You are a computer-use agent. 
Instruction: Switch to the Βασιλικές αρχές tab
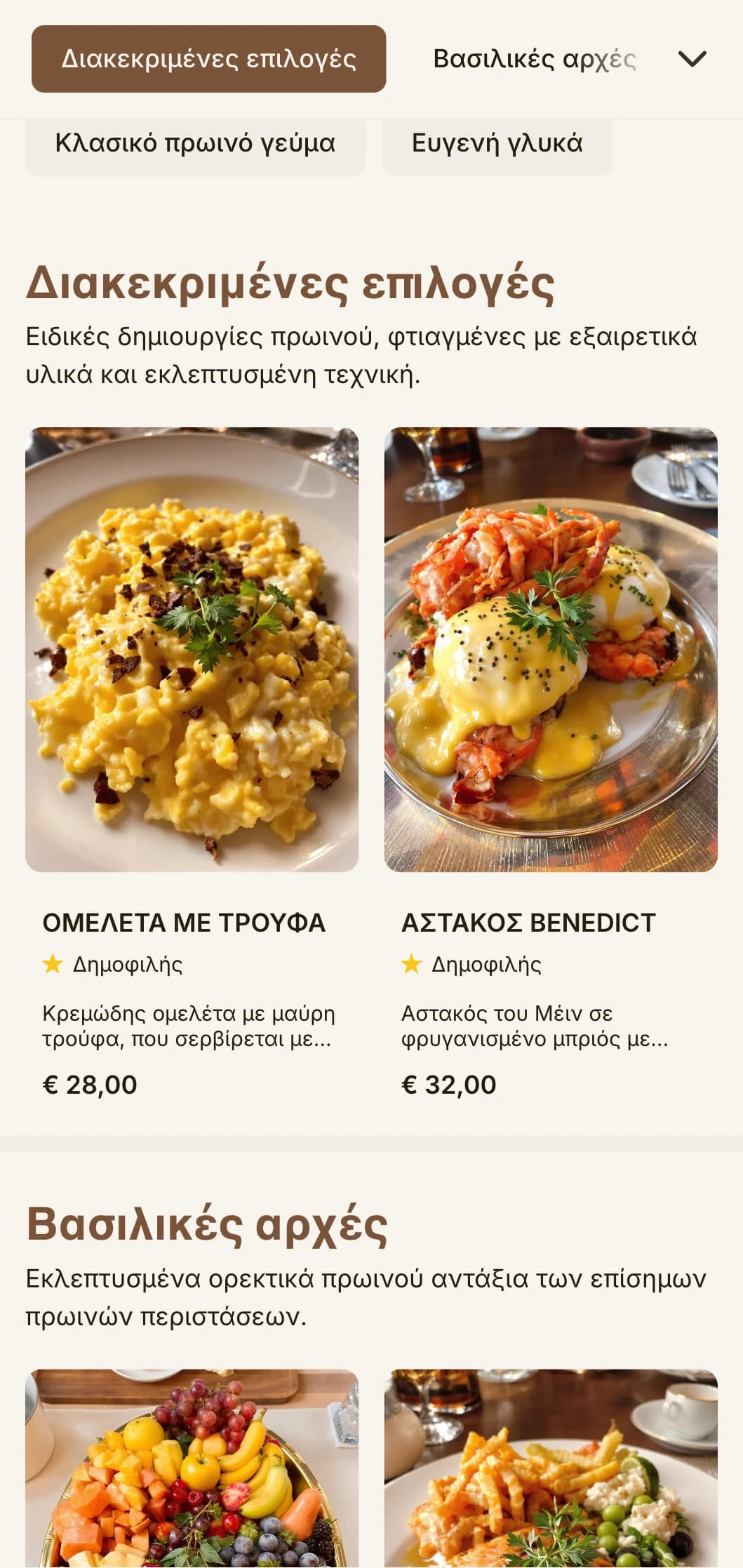click(x=534, y=59)
